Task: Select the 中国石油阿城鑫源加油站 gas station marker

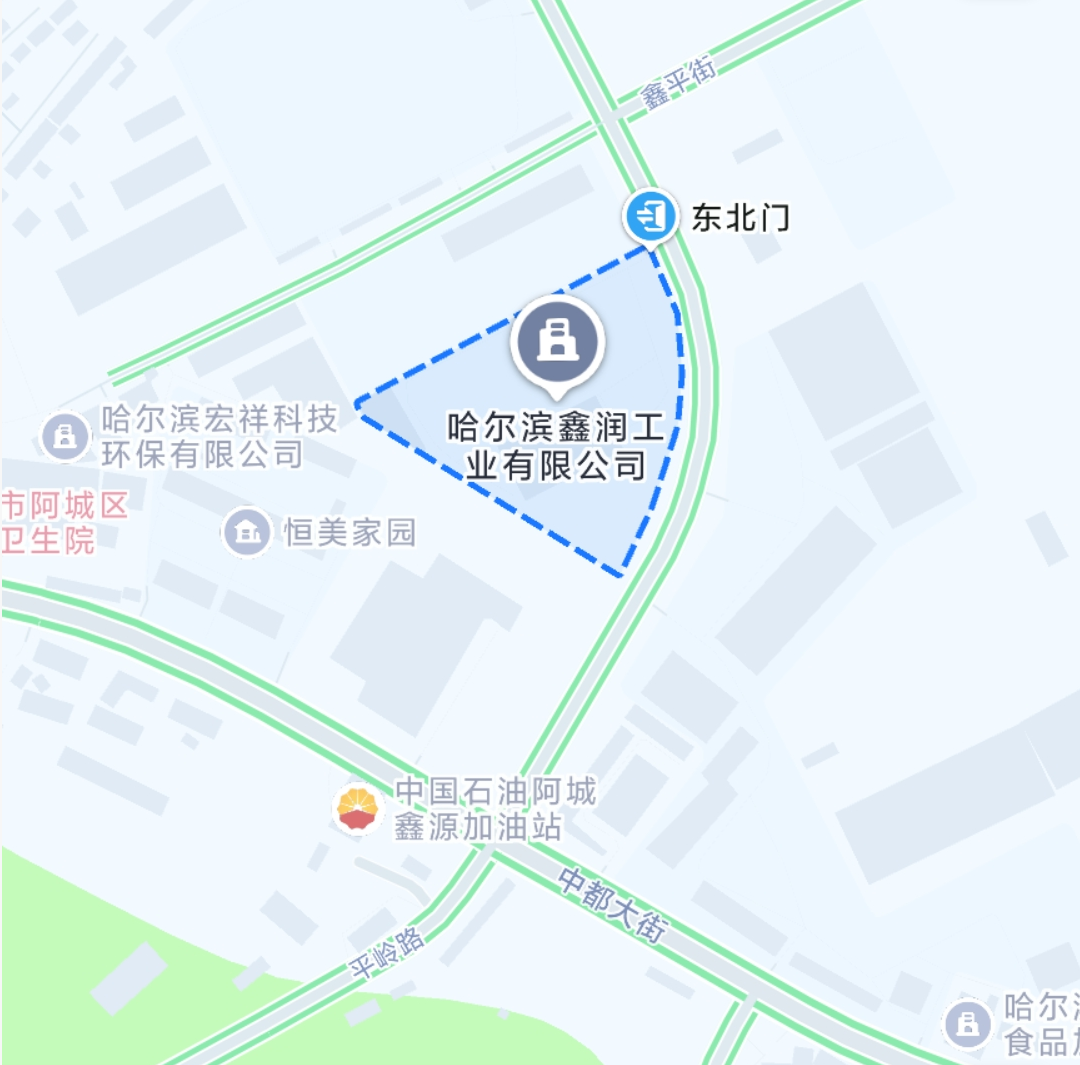Action: (358, 808)
